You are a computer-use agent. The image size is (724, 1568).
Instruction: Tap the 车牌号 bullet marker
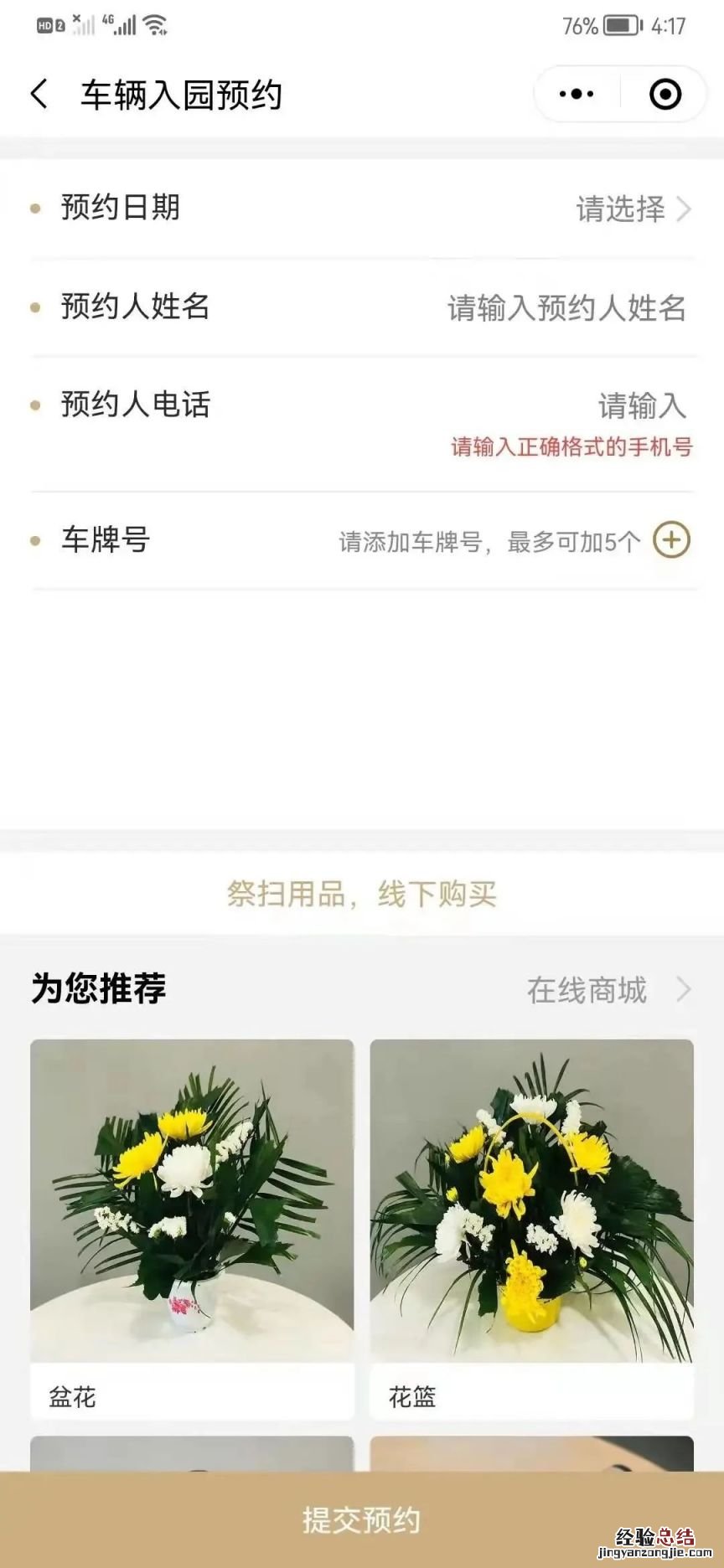pyautogui.click(x=34, y=541)
